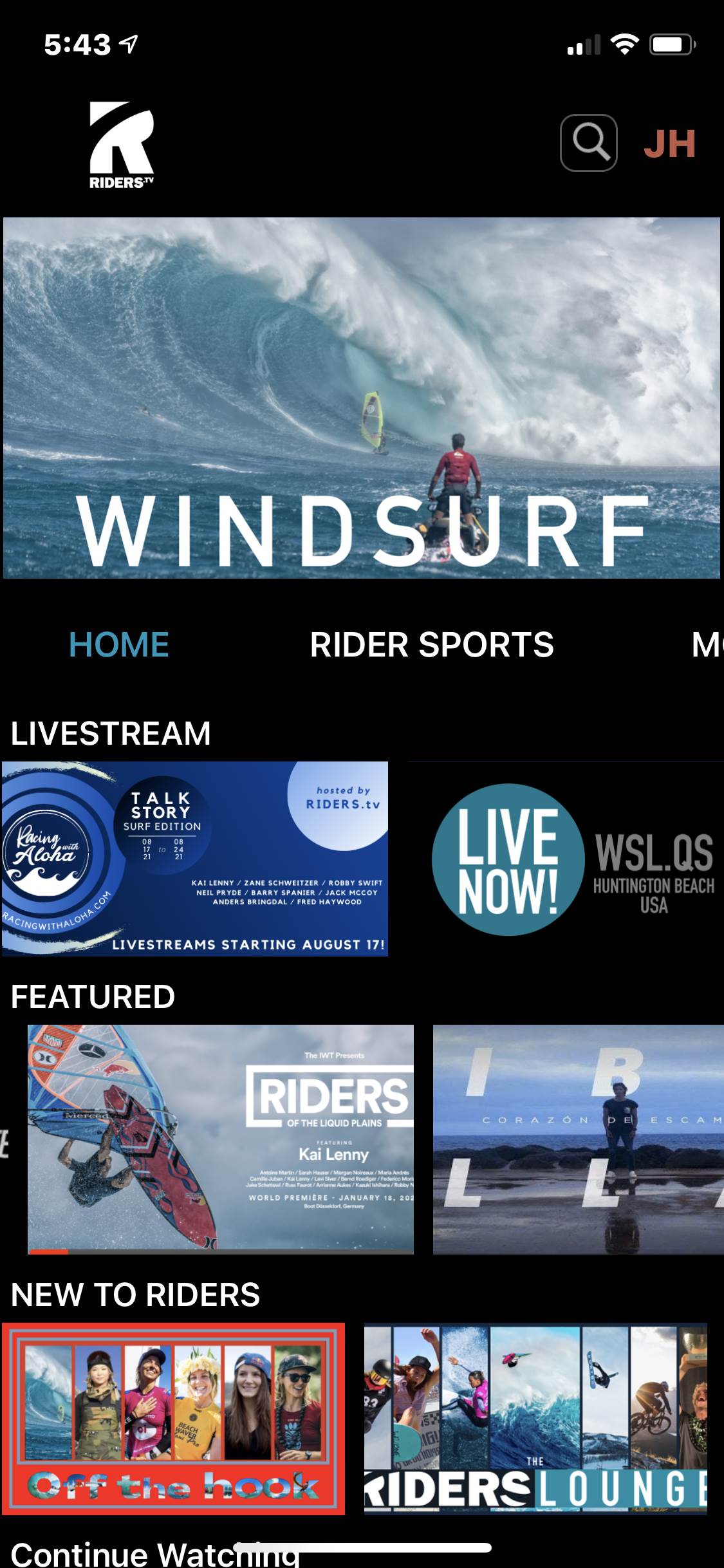Select the Home tab
This screenshot has height=1568, width=724.
[119, 645]
